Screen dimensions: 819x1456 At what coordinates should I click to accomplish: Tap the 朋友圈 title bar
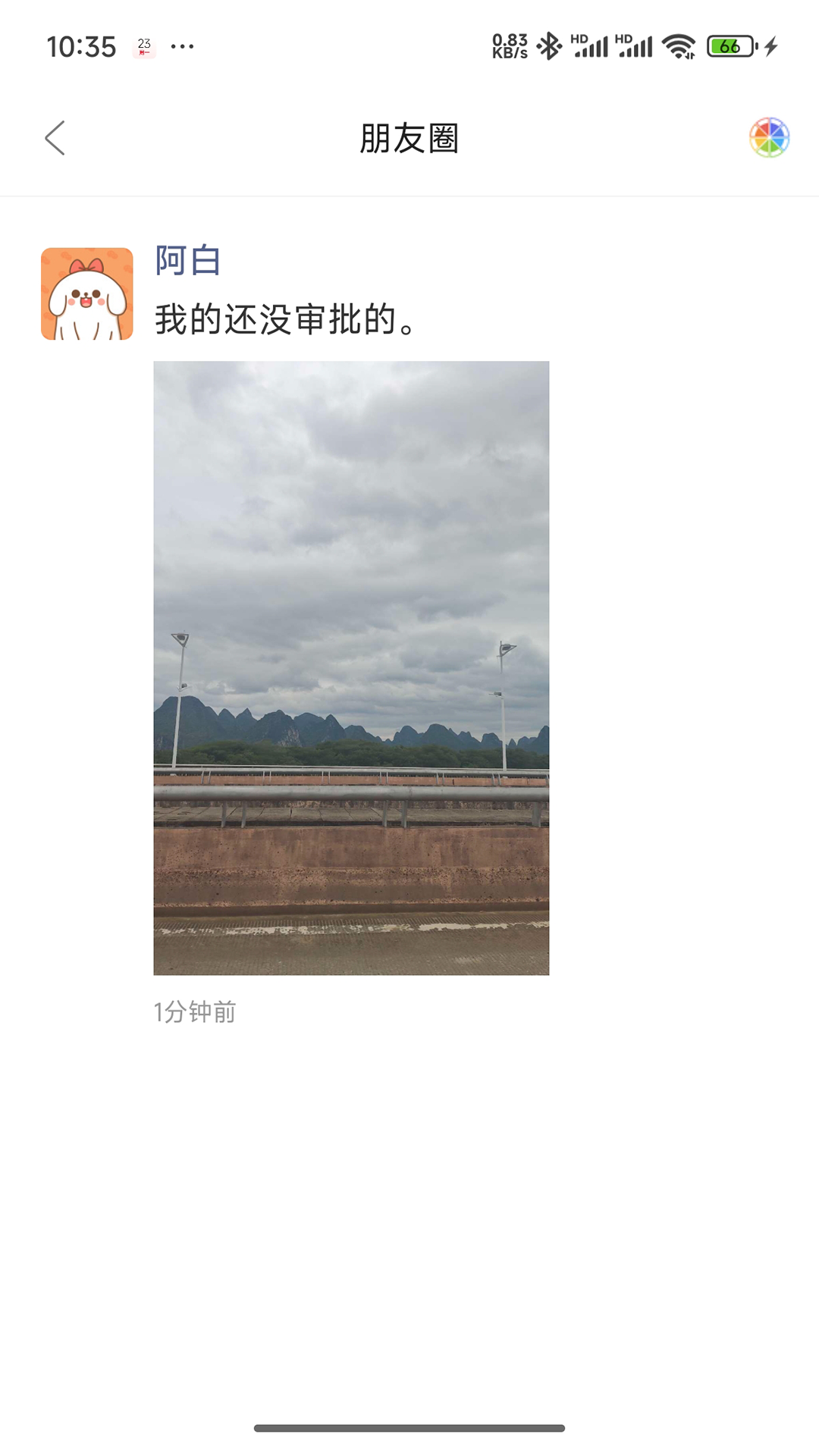(x=409, y=139)
